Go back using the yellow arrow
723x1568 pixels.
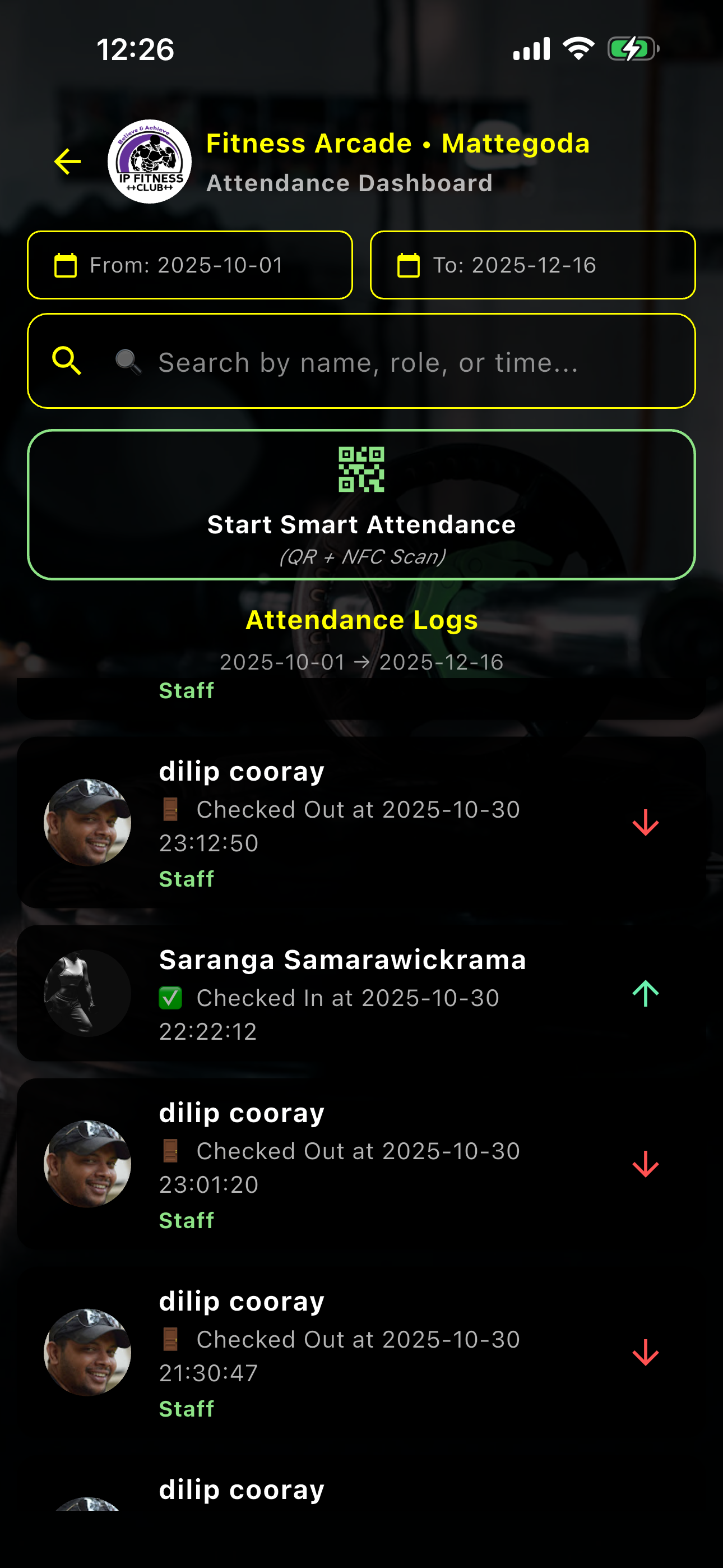pos(67,162)
